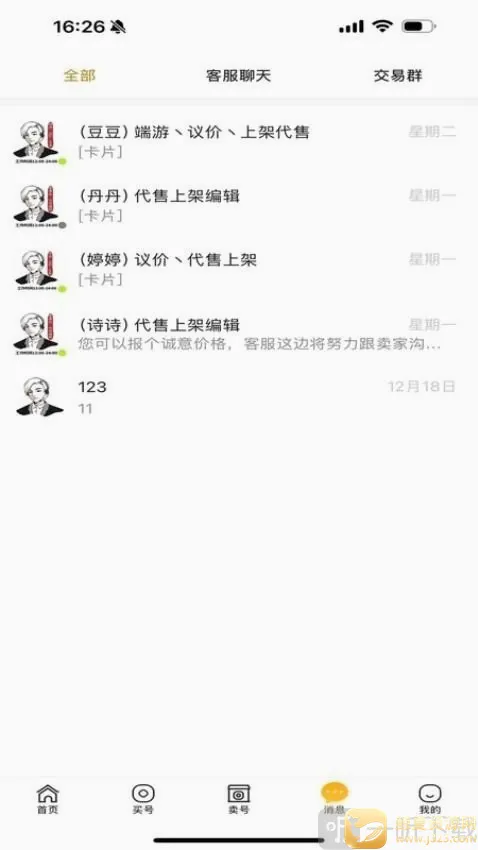Open the chat with (豆豆) 端游、议价、上架代售
This screenshot has height=850, width=478.
(239, 142)
